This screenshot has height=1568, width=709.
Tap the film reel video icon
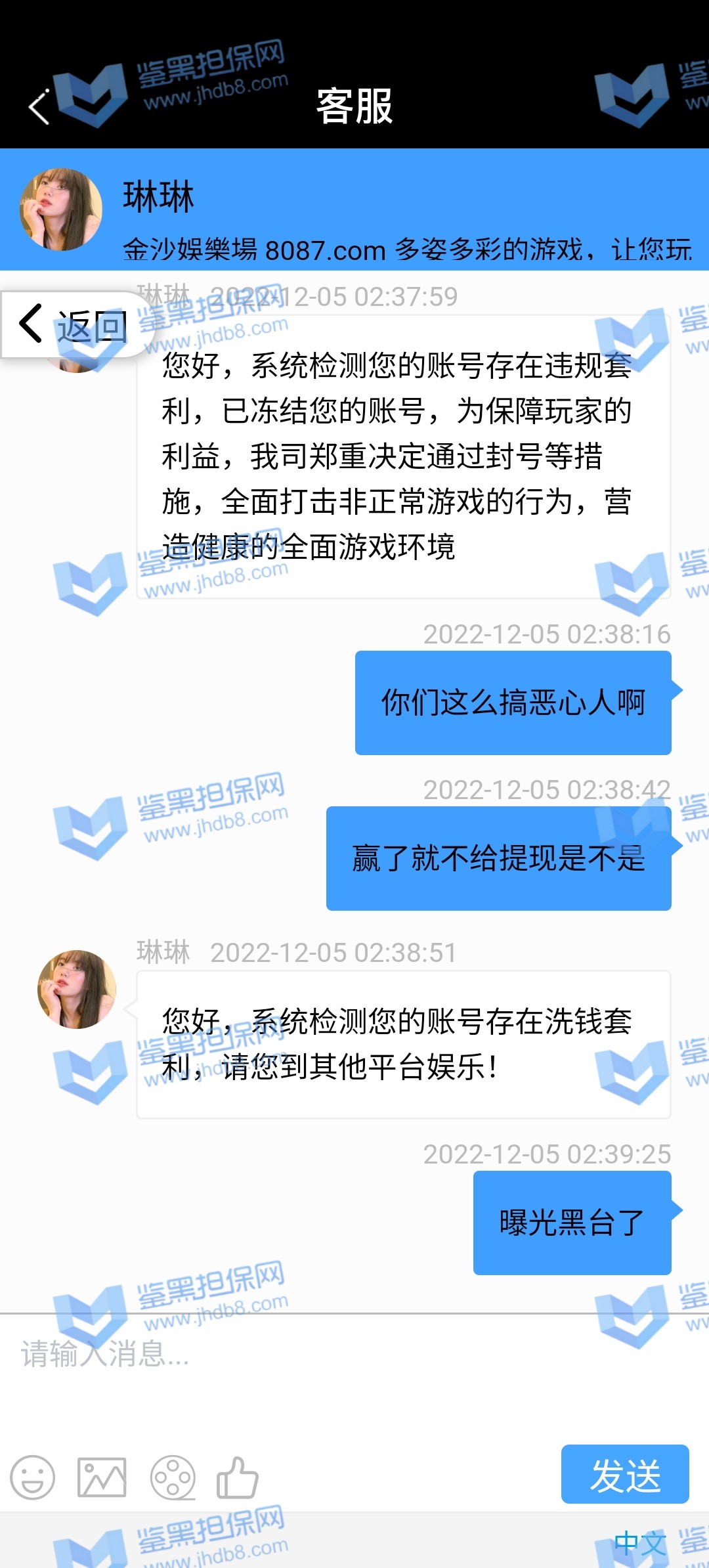pos(173,1477)
